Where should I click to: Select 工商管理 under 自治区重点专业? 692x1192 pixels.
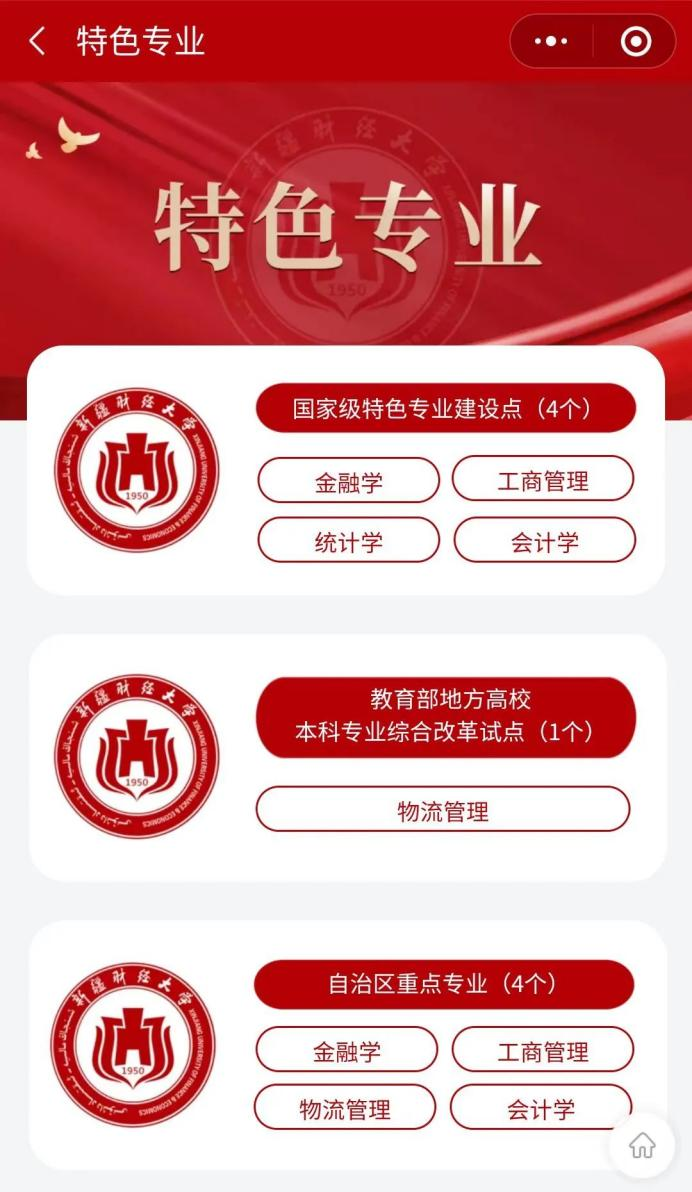coord(543,1050)
